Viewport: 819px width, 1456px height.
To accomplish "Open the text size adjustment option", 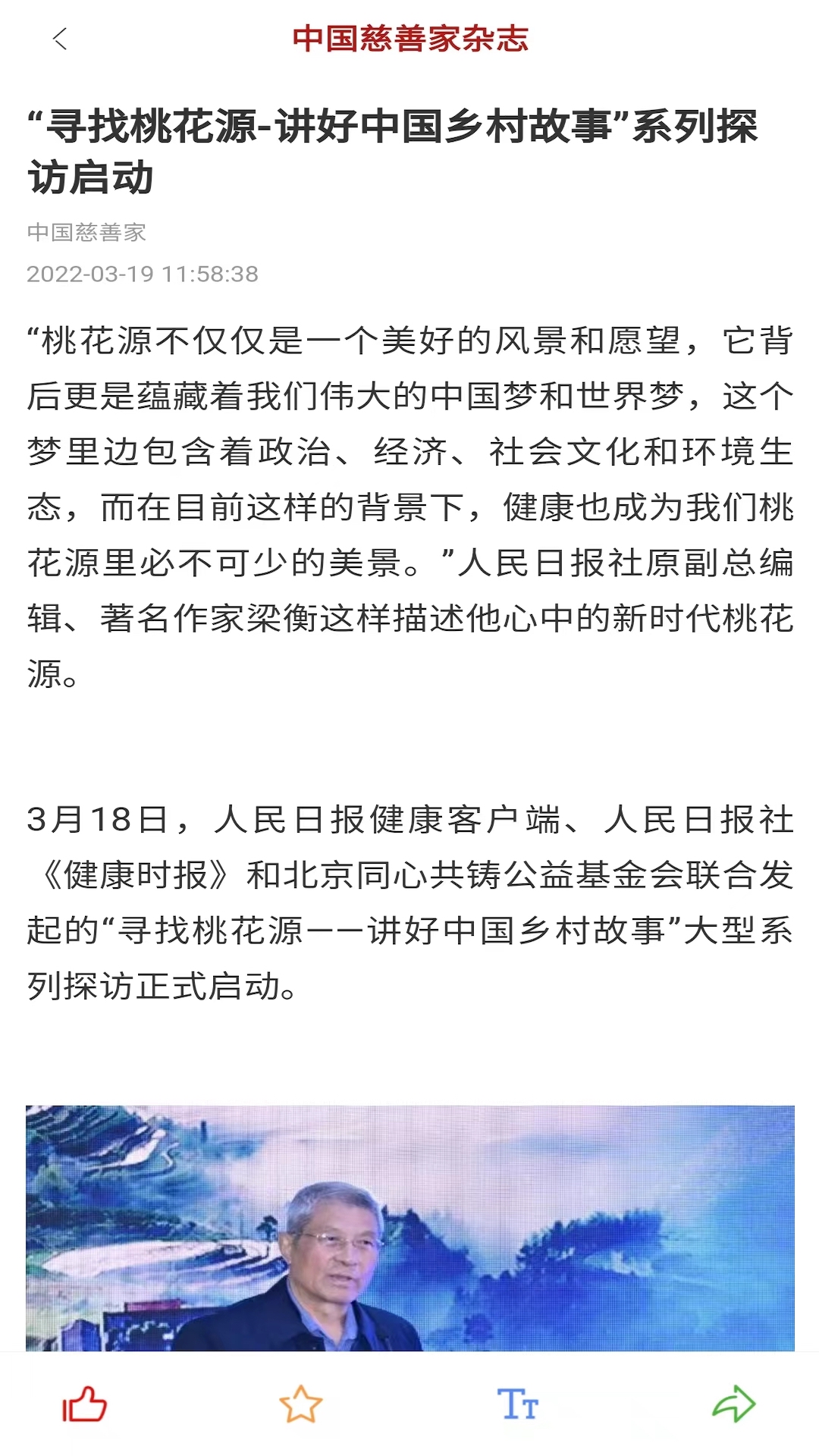I will click(x=517, y=1404).
